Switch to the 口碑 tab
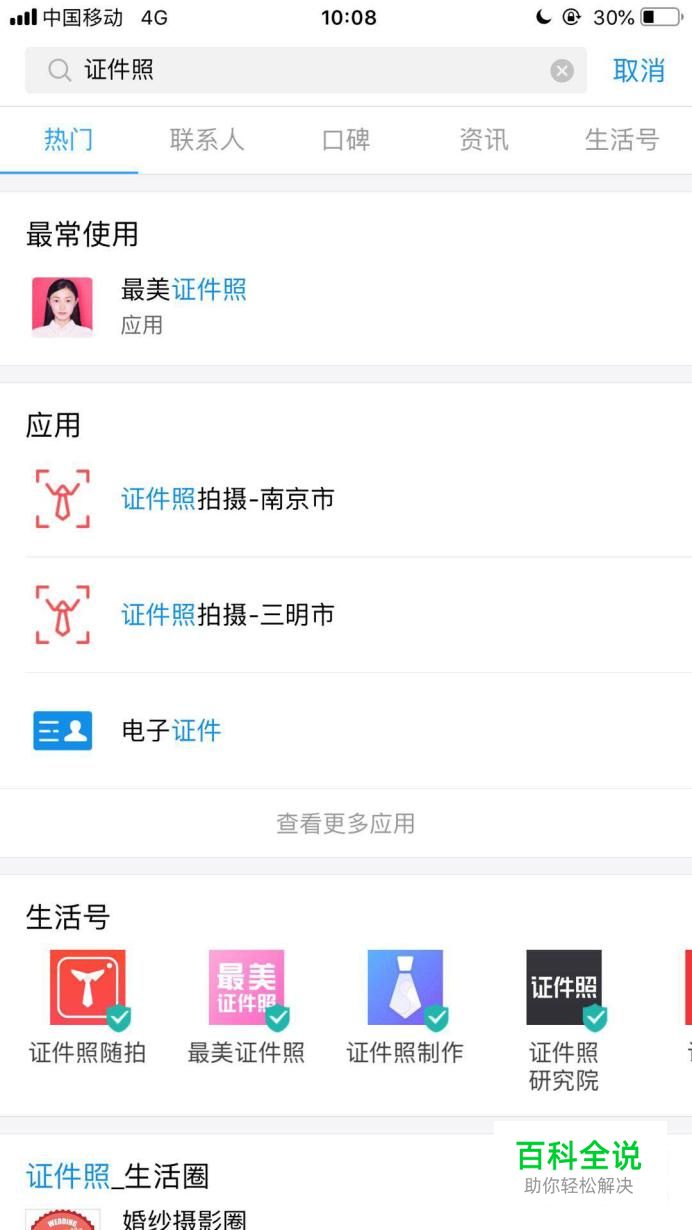 [x=346, y=140]
